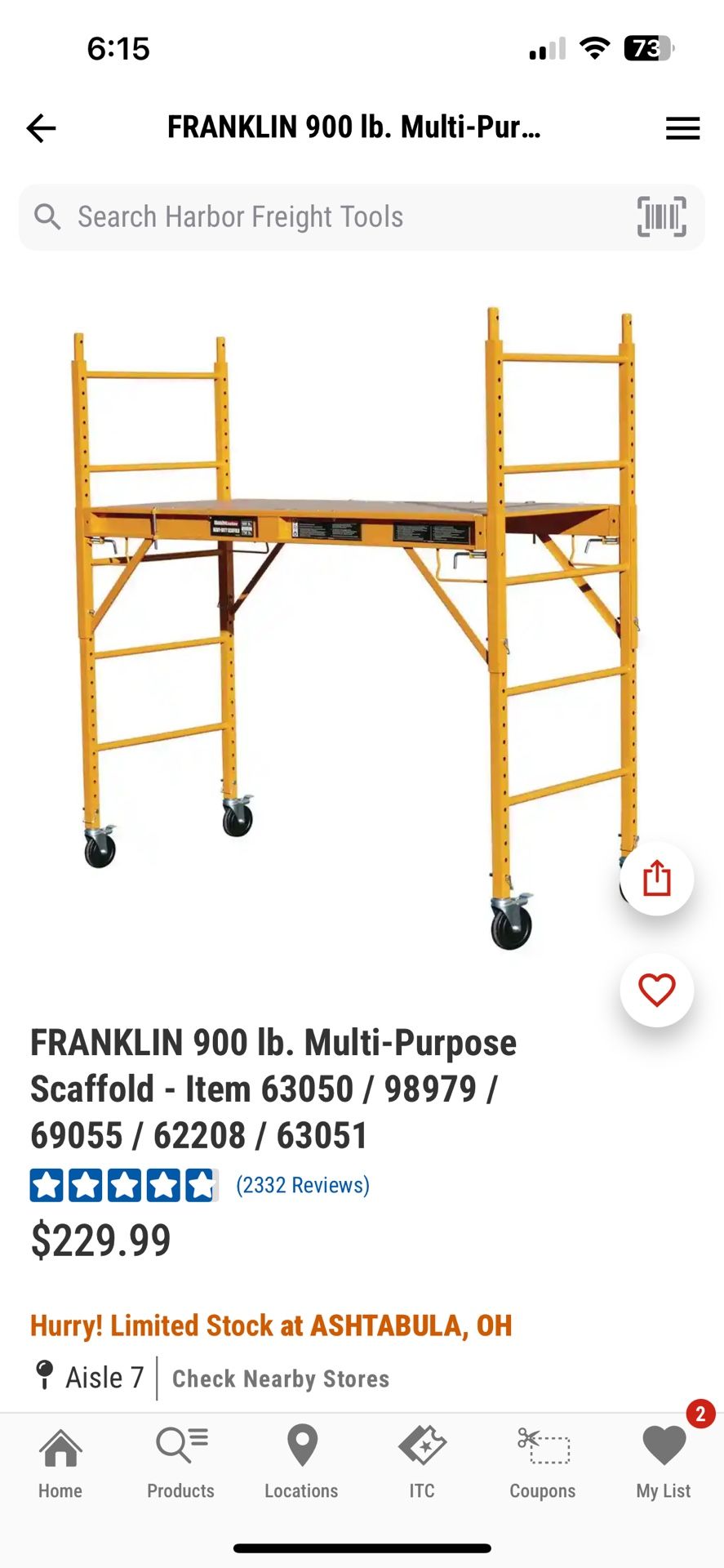Open the share options for this scaffold

tap(657, 880)
